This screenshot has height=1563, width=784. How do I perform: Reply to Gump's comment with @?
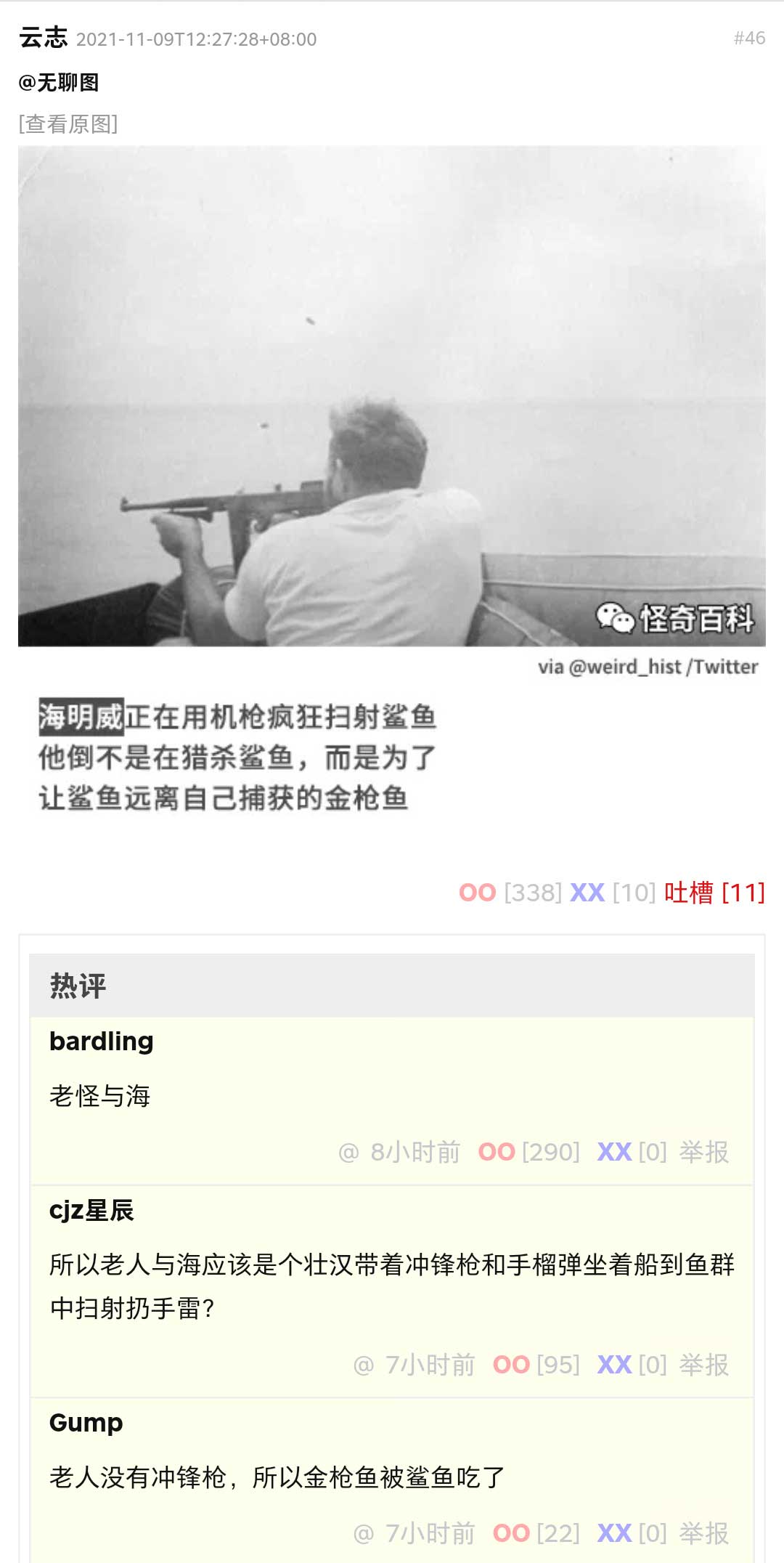coord(363,1534)
